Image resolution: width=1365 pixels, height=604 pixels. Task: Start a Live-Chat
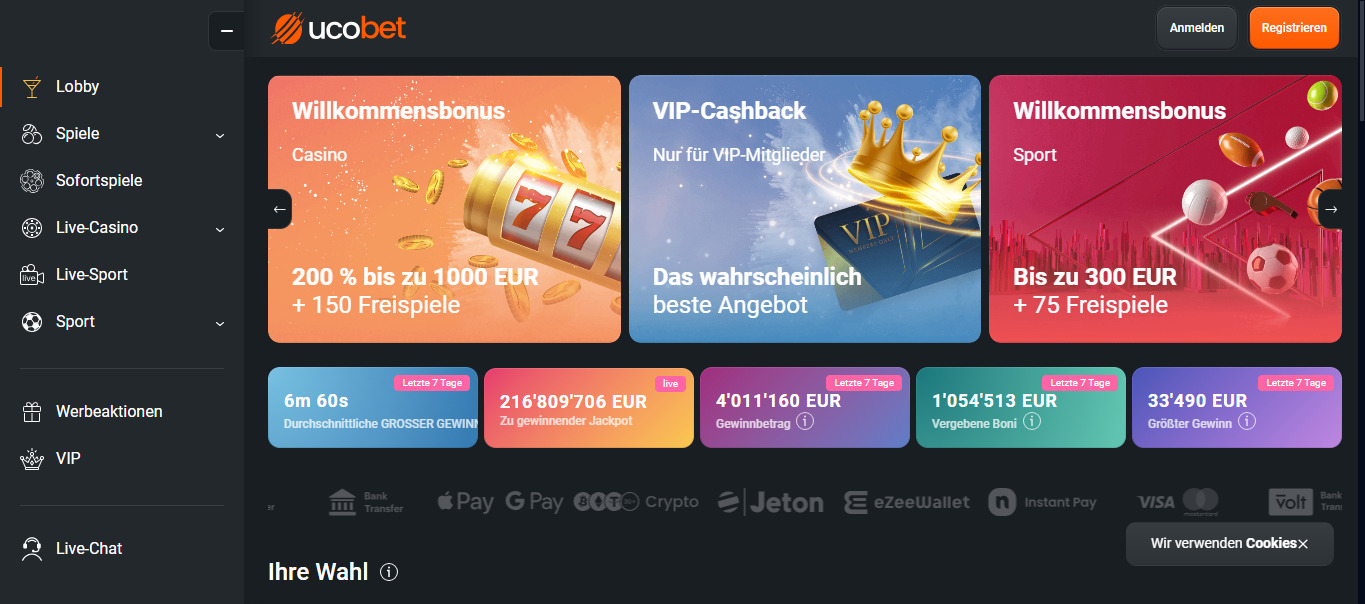(89, 549)
